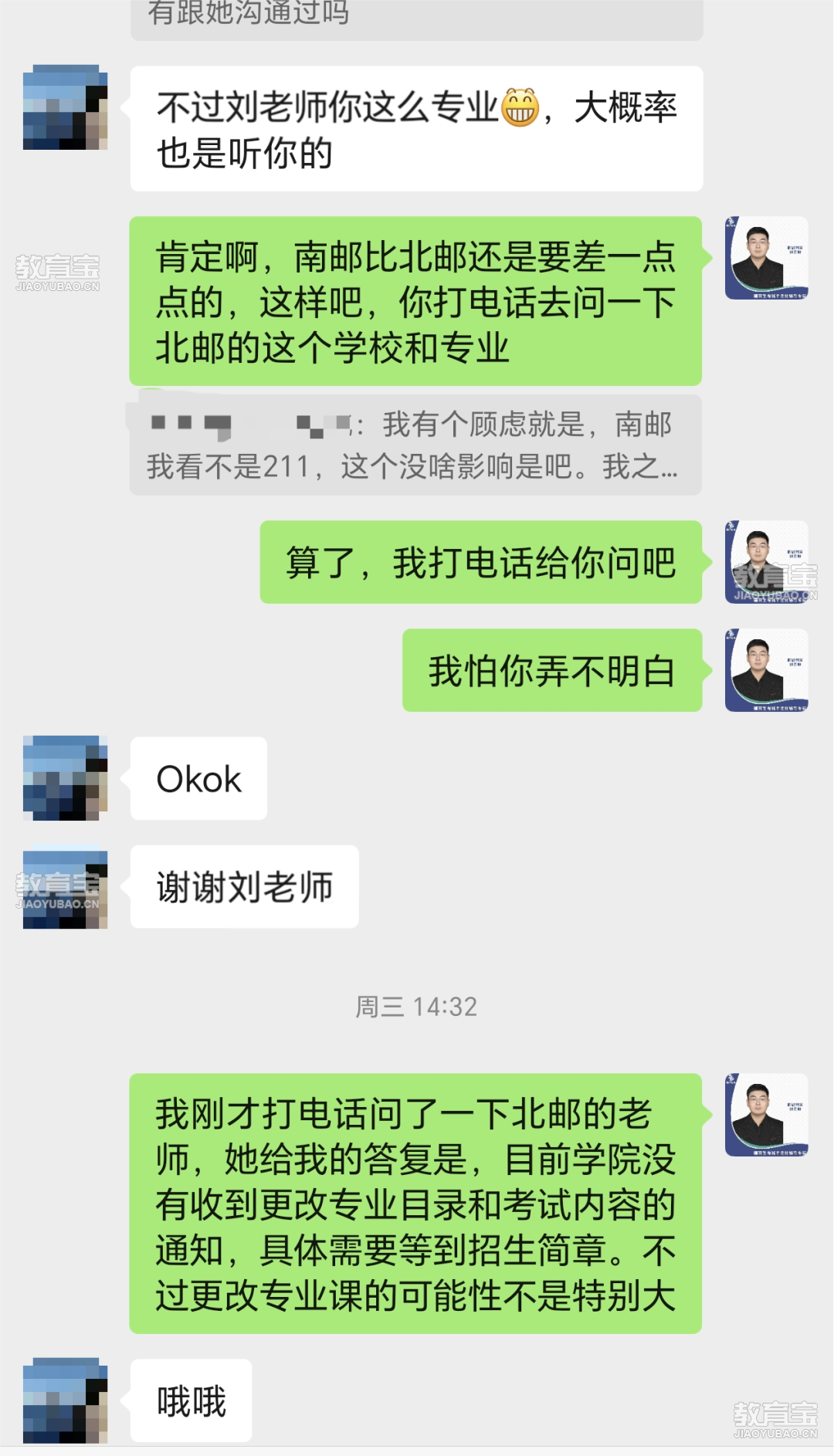
Task: Tap the sender avatar beside "不过刘老师你这么专业"
Action: tap(65, 107)
